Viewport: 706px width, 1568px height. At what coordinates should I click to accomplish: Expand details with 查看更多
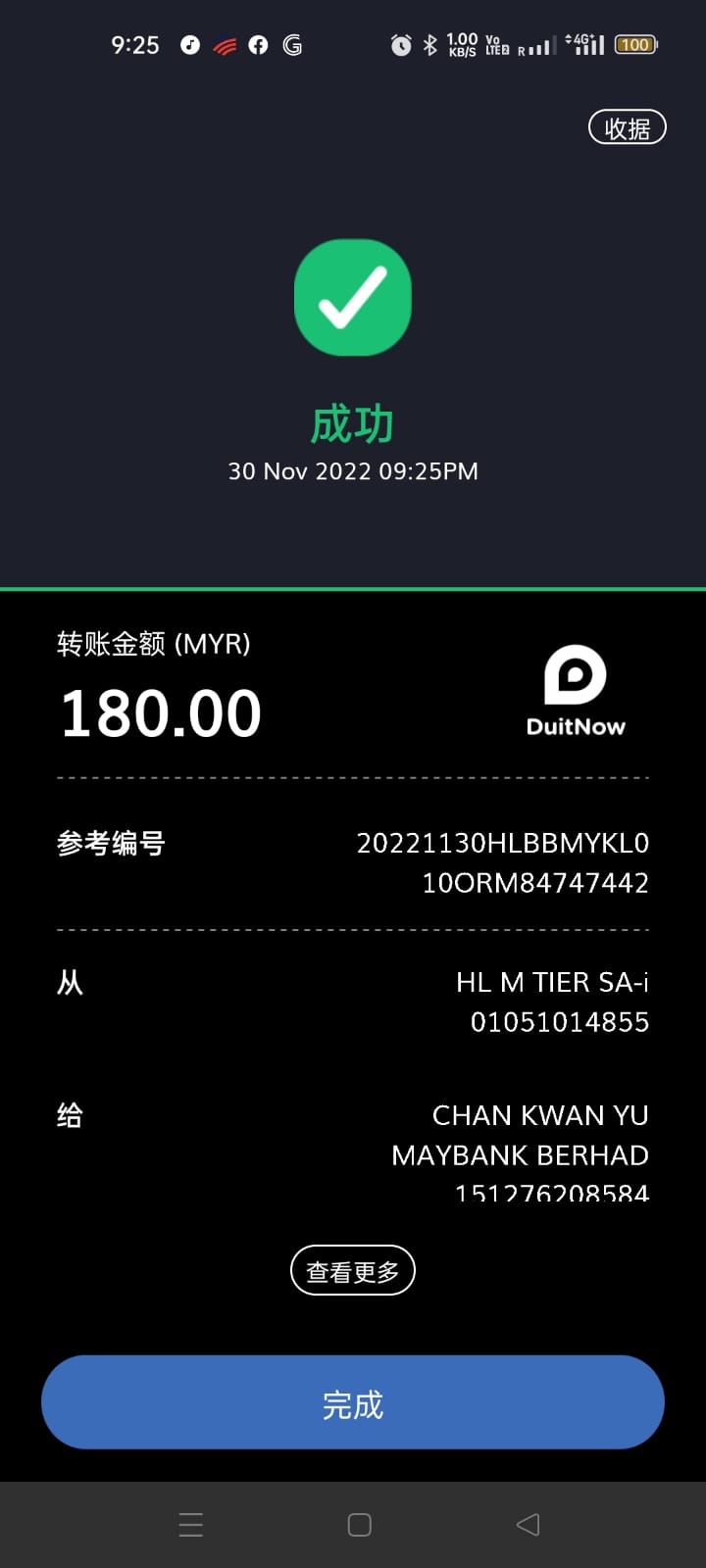(353, 1271)
